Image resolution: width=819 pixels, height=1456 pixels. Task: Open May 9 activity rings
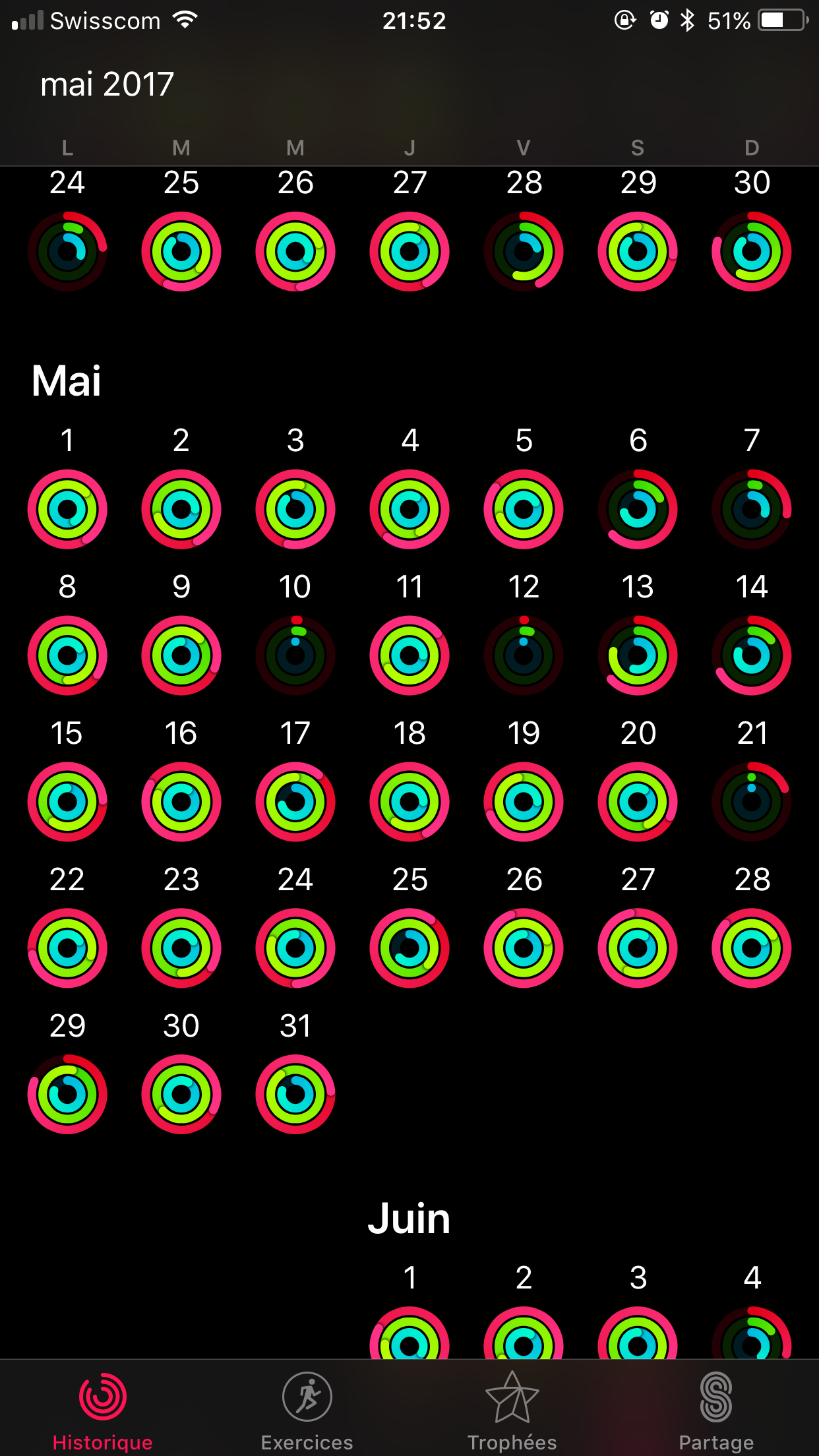181,655
